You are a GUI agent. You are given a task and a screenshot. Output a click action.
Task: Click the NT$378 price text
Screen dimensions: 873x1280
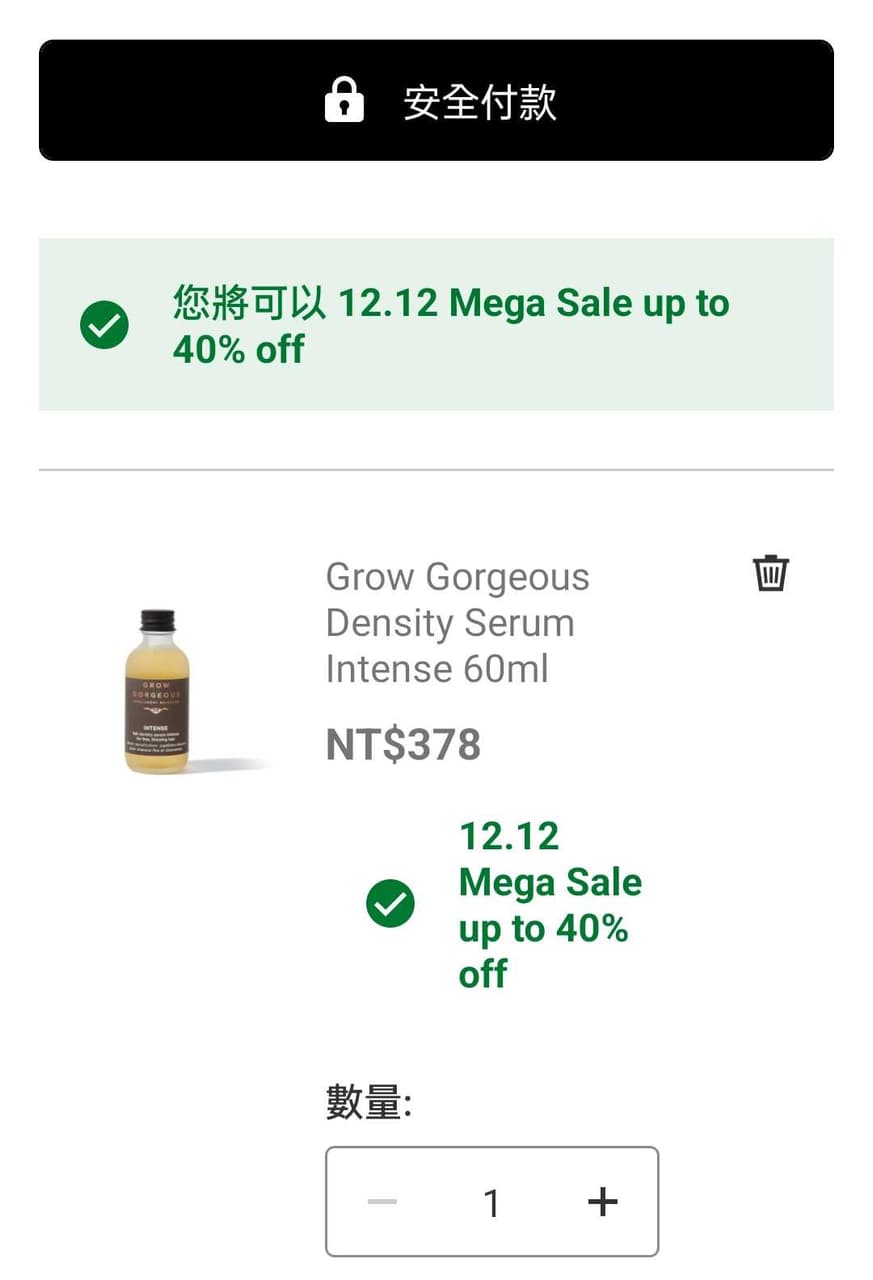pos(403,743)
